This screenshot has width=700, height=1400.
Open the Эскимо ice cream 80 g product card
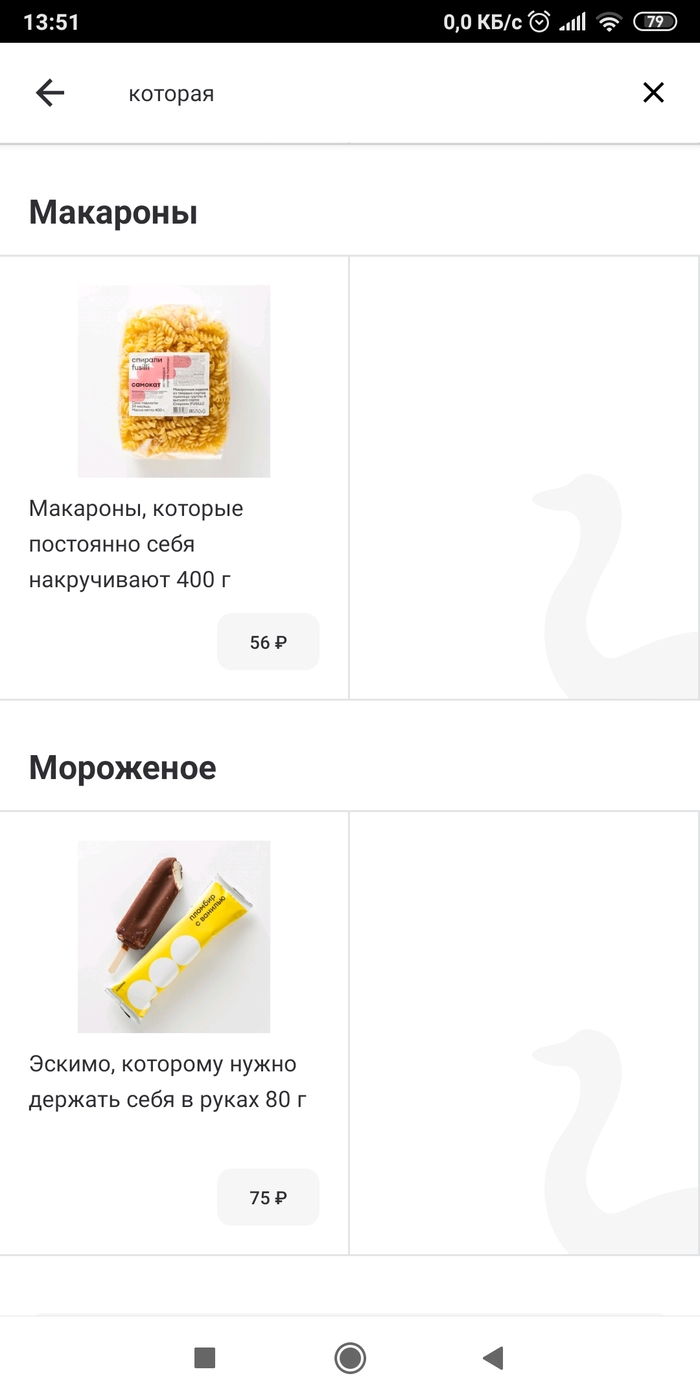(174, 936)
